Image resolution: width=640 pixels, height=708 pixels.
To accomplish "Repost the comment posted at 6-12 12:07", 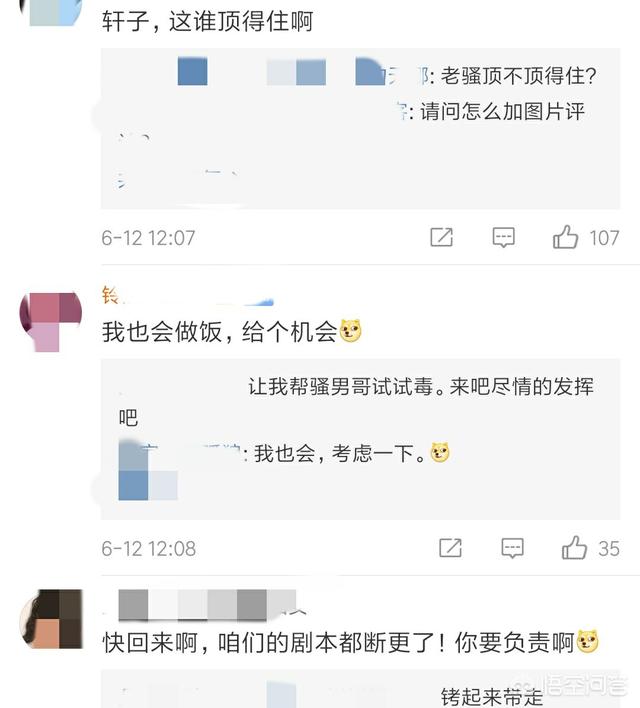I will click(441, 238).
